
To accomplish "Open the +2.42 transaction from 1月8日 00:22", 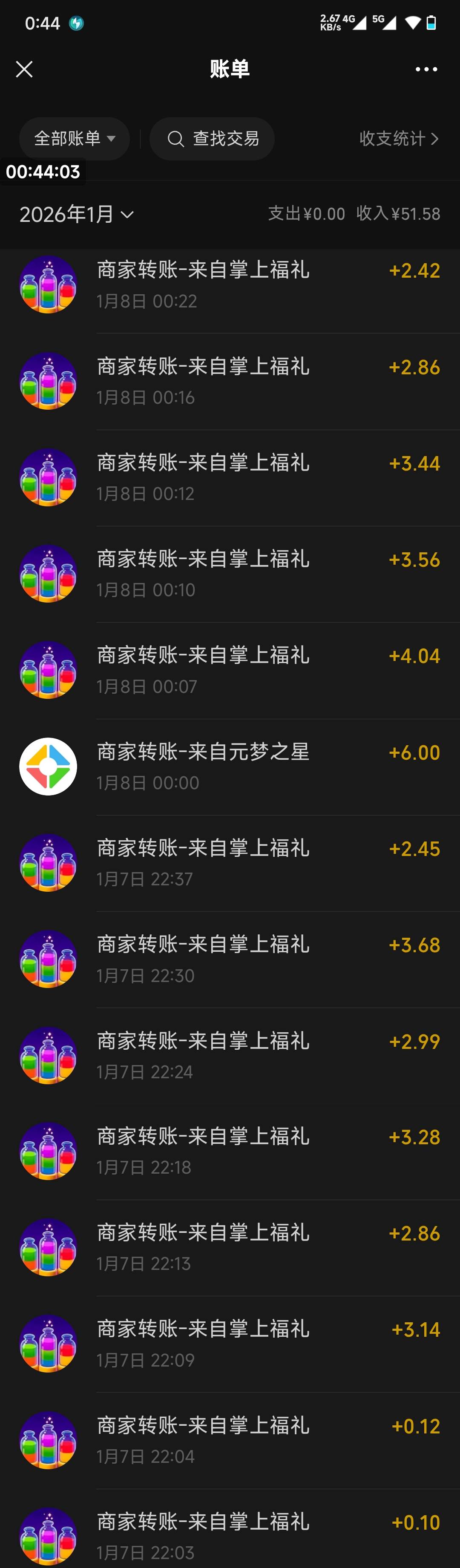I will (243, 285).
